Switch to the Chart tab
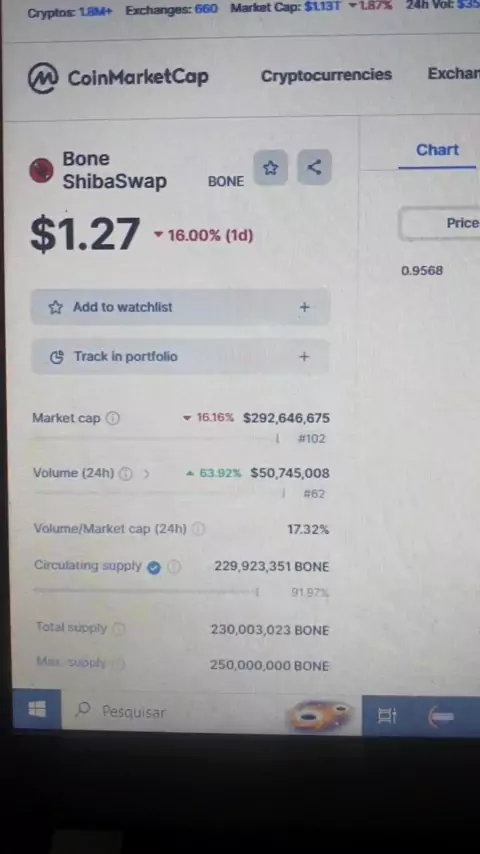The width and height of the screenshot is (480, 854). (437, 150)
